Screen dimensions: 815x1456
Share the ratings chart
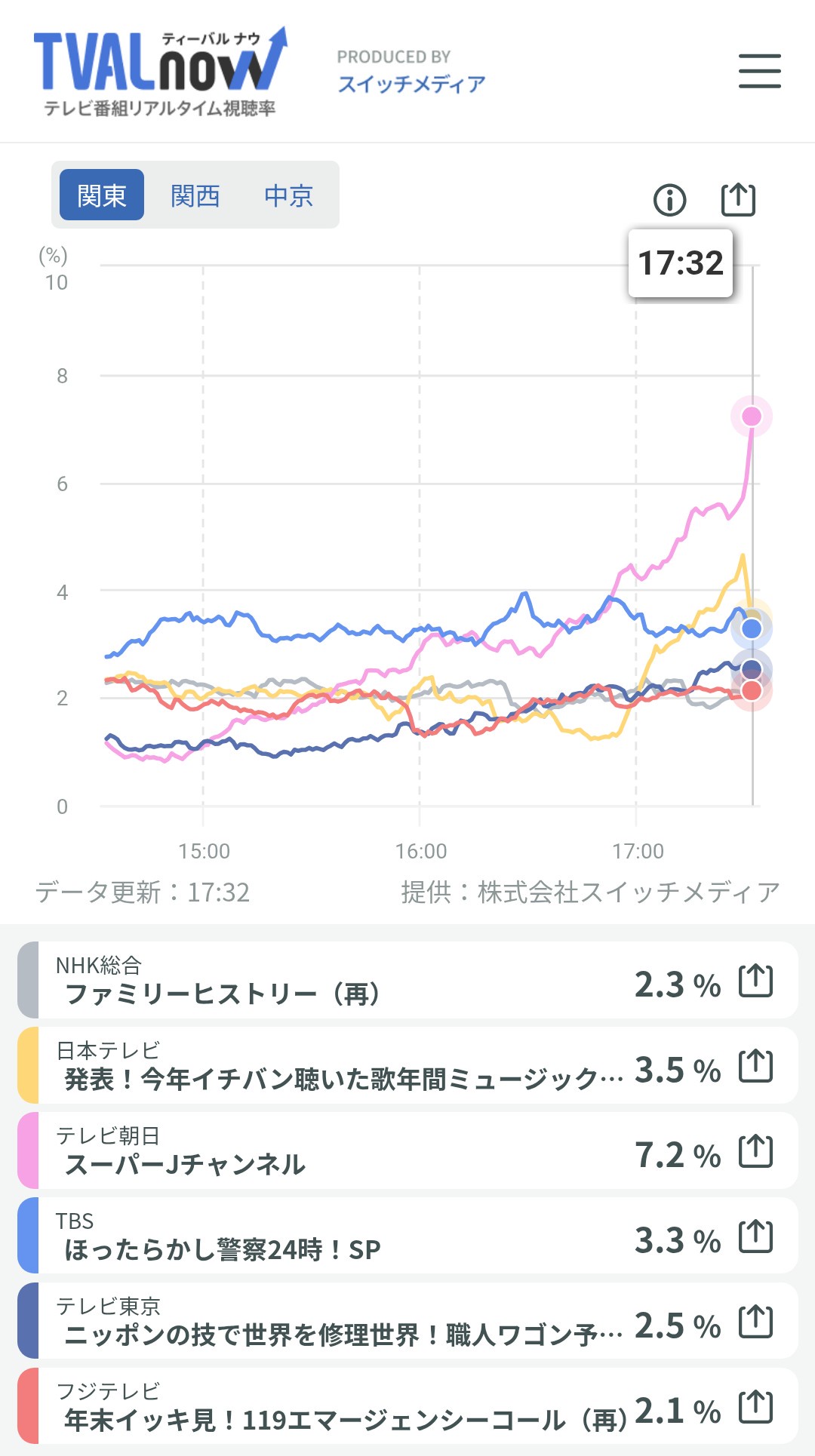coord(737,199)
